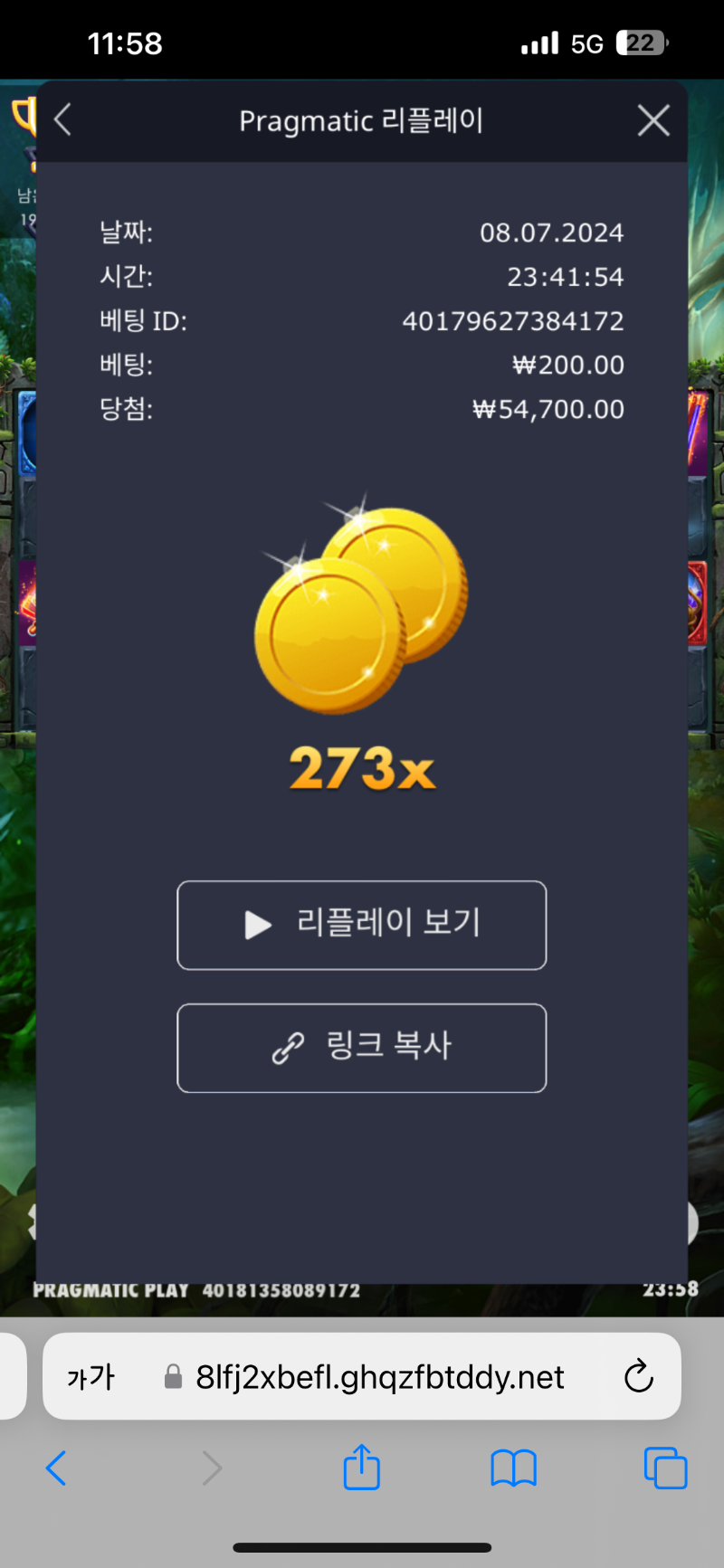The width and height of the screenshot is (724, 1568).
Task: Show all open Safari tabs
Action: [x=665, y=1468]
